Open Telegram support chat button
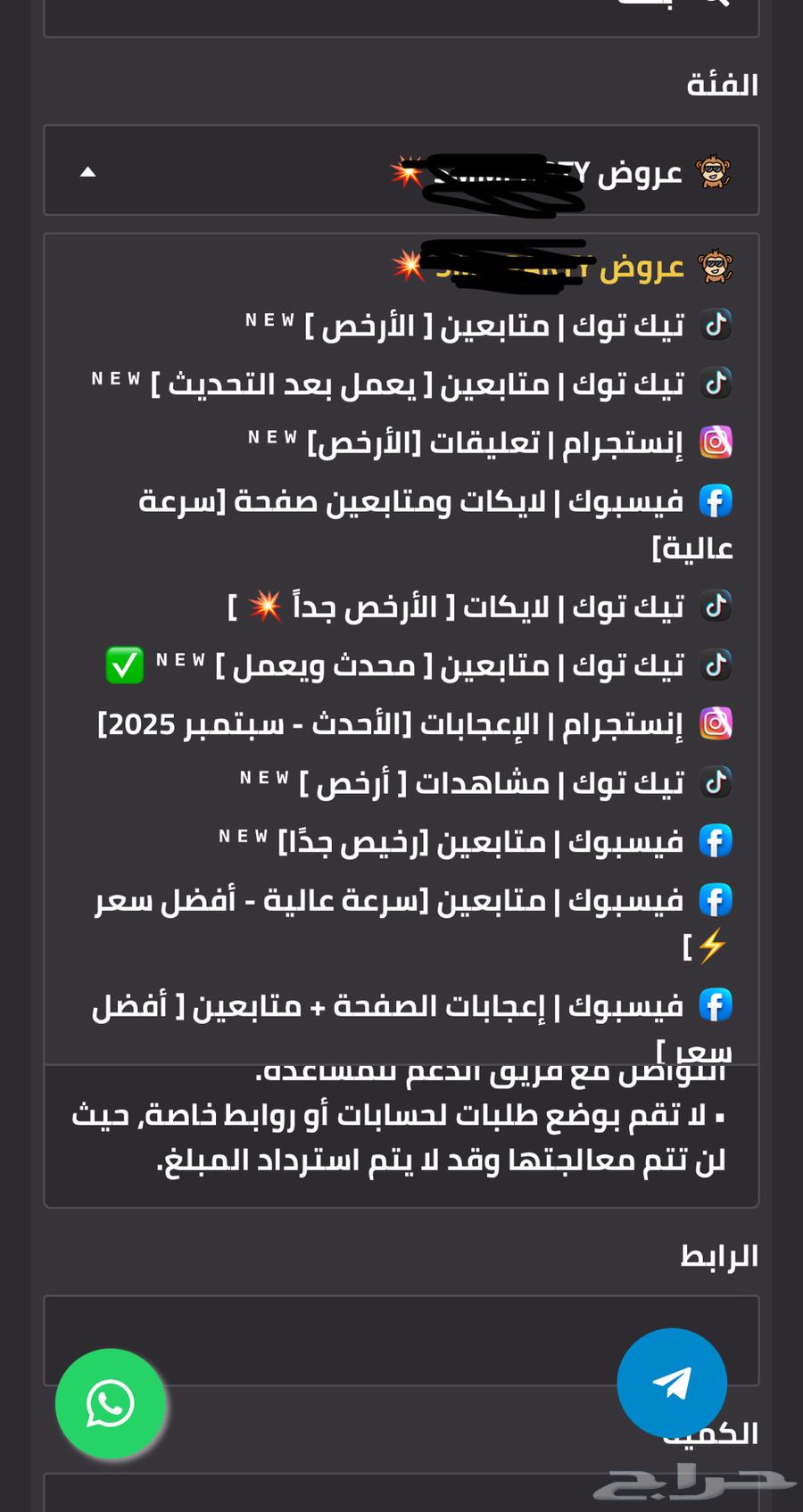 click(x=672, y=1383)
